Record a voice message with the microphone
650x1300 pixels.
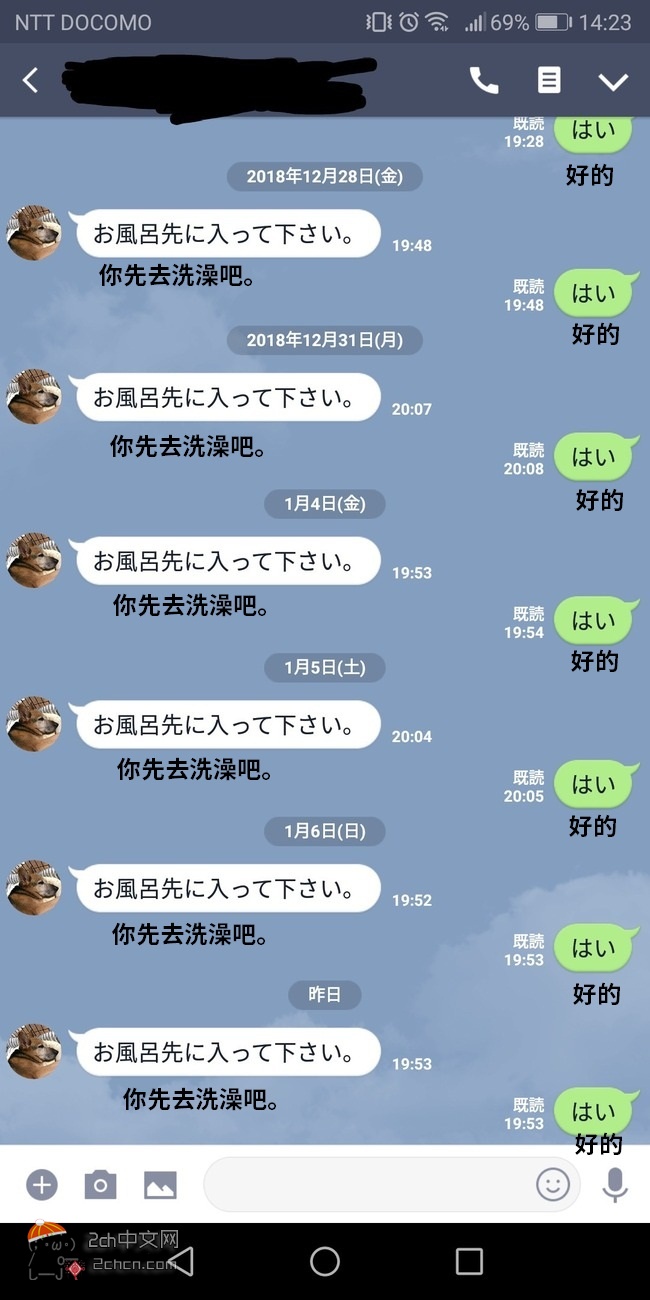tap(615, 1185)
